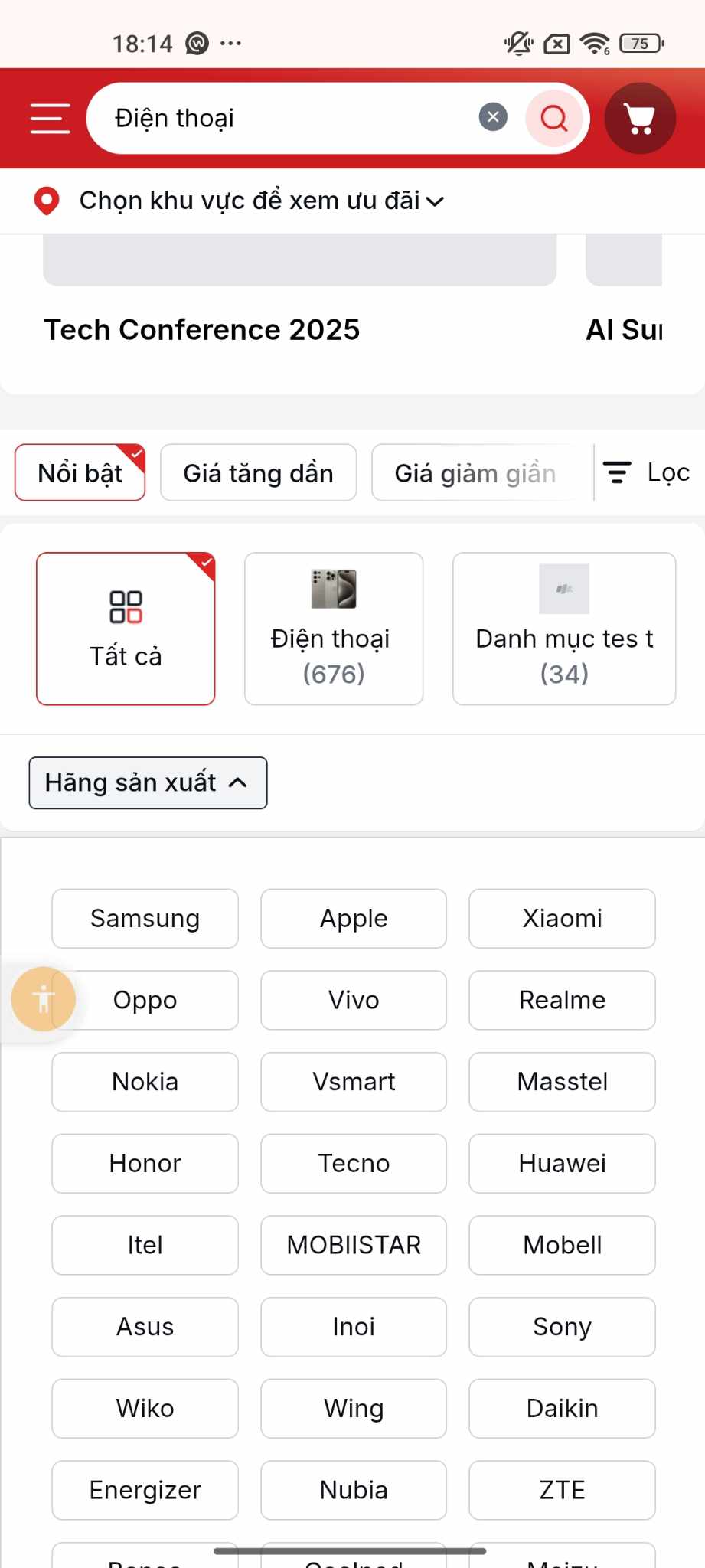This screenshot has height=1568, width=705.
Task: Tap the Điện thoại search field
Action: (x=291, y=118)
